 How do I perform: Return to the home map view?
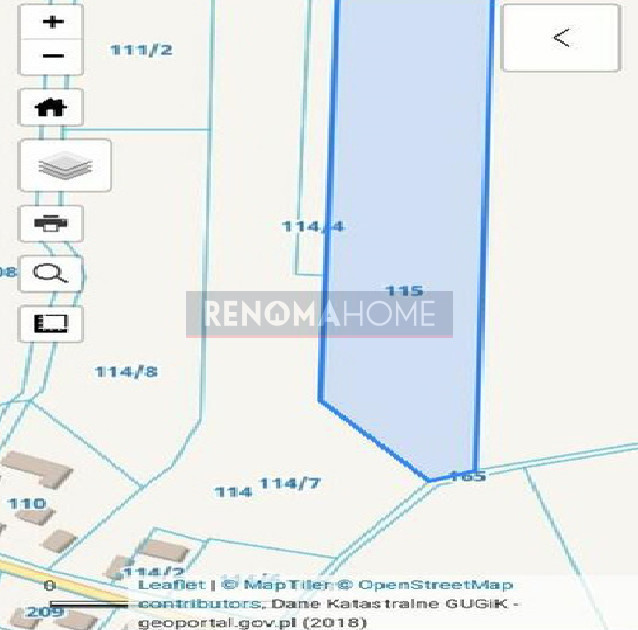(51, 107)
